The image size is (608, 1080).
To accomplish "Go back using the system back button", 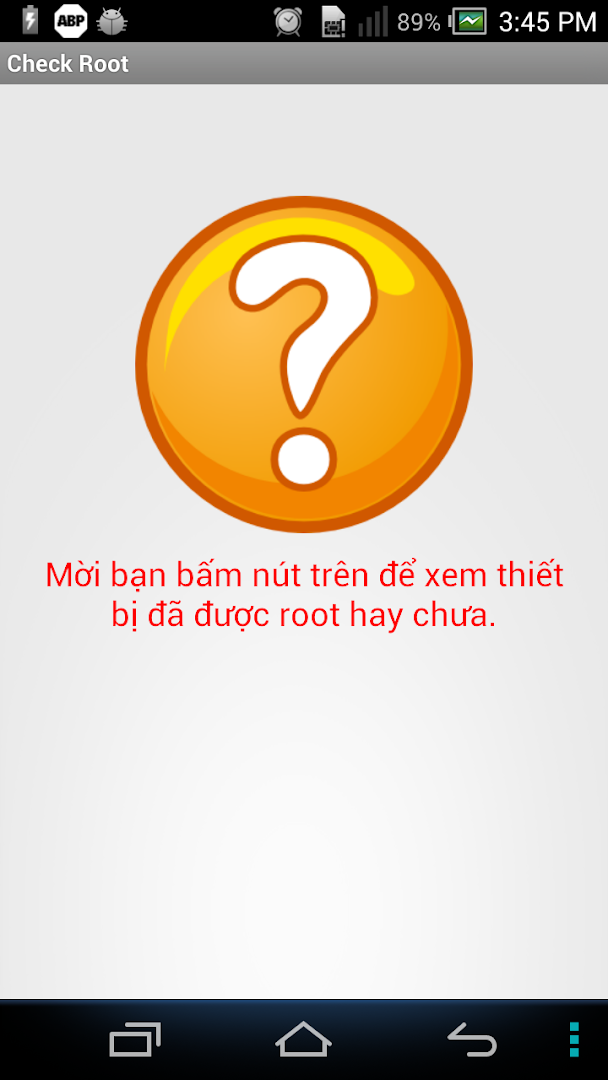I will click(x=472, y=1040).
